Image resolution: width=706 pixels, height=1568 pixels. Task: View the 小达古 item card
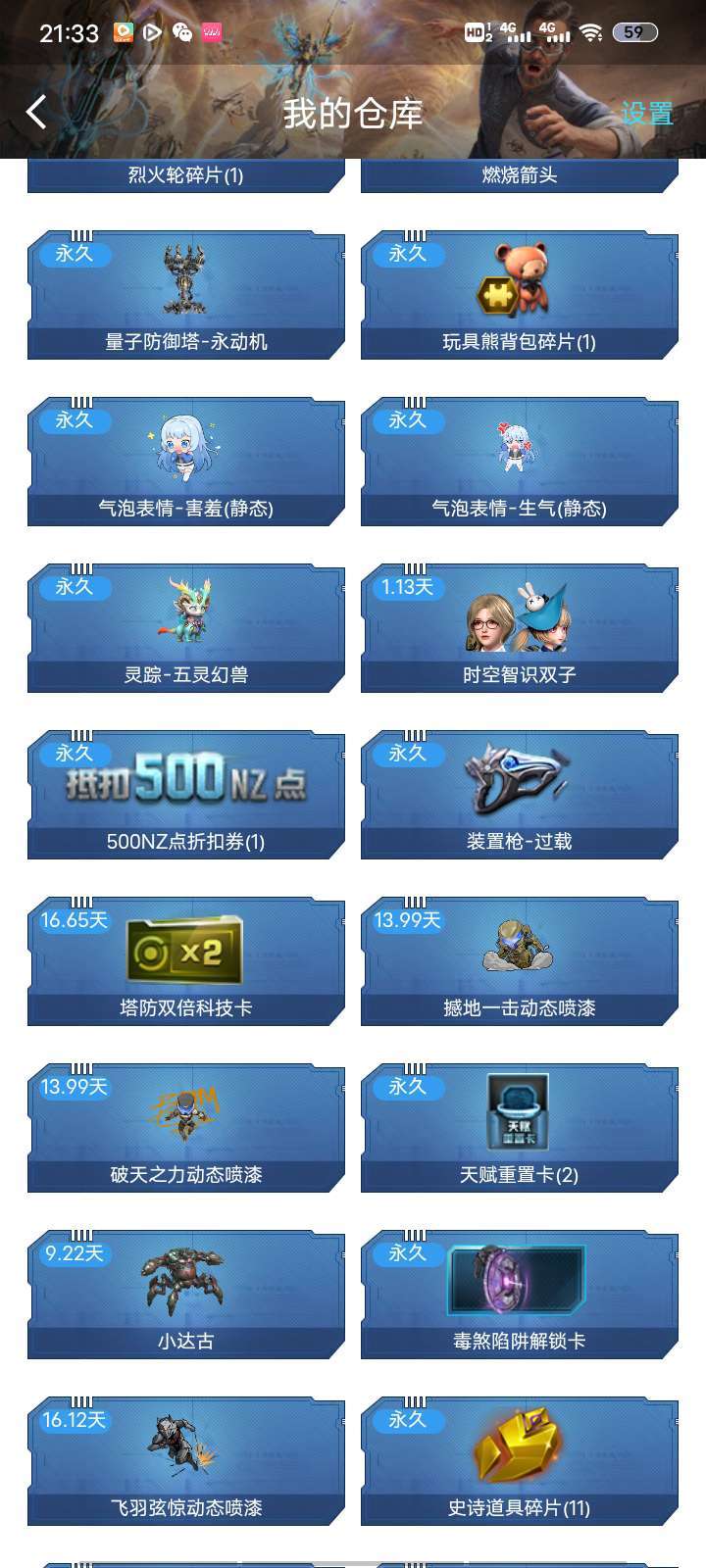pos(186,1295)
